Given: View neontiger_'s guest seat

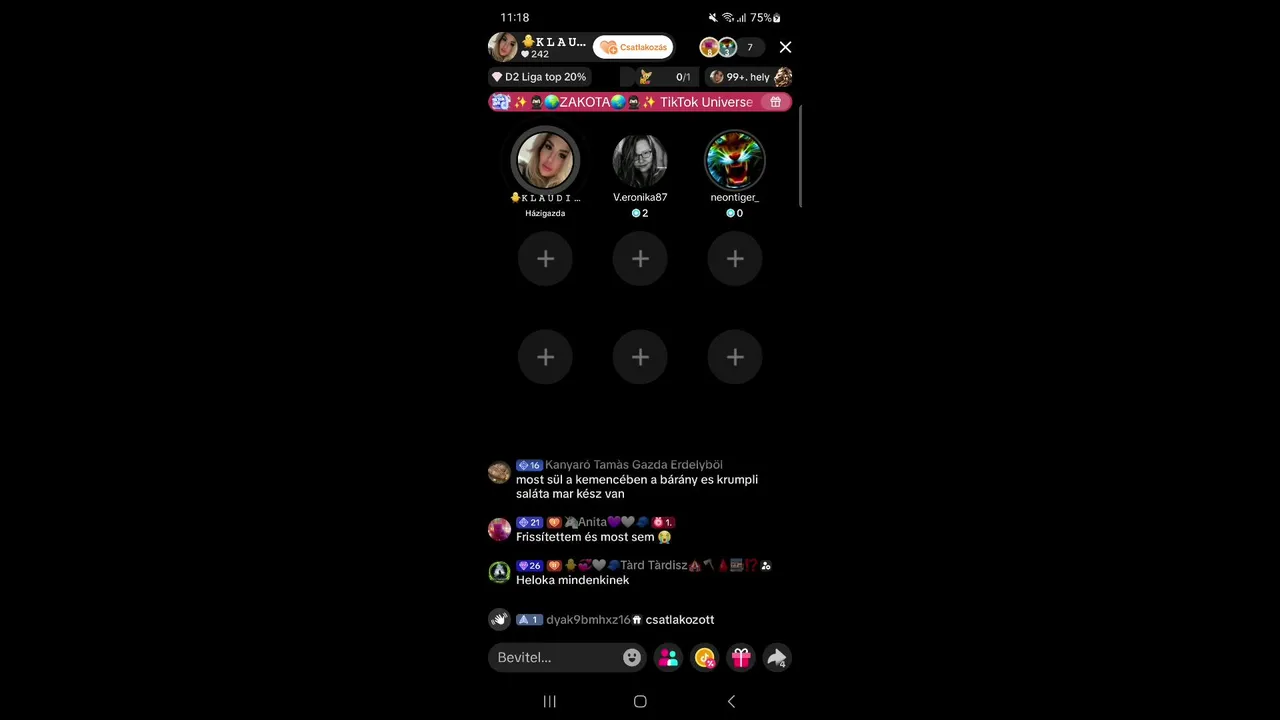Looking at the screenshot, I should 735,161.
